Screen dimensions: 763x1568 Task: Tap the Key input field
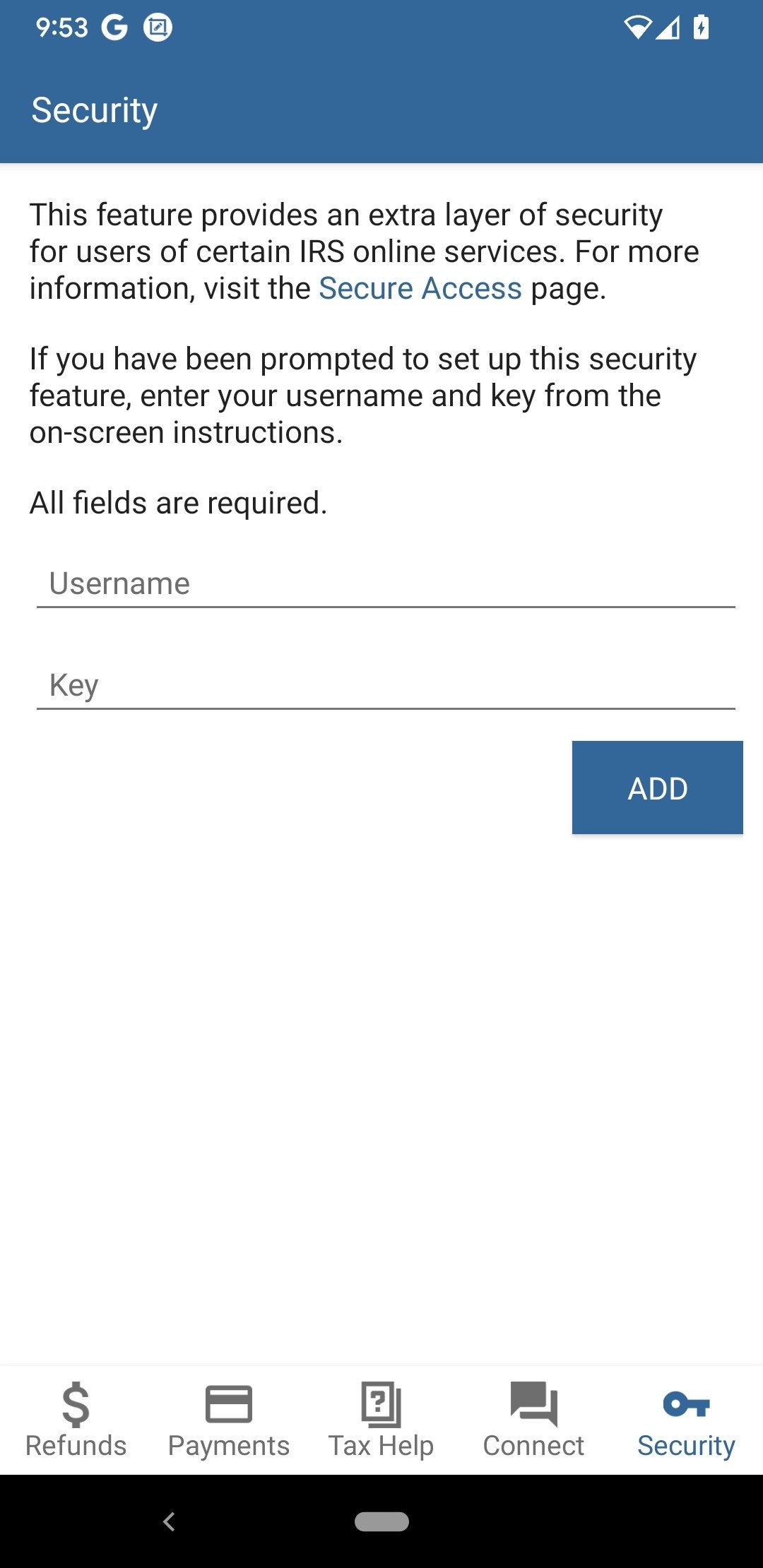[386, 685]
